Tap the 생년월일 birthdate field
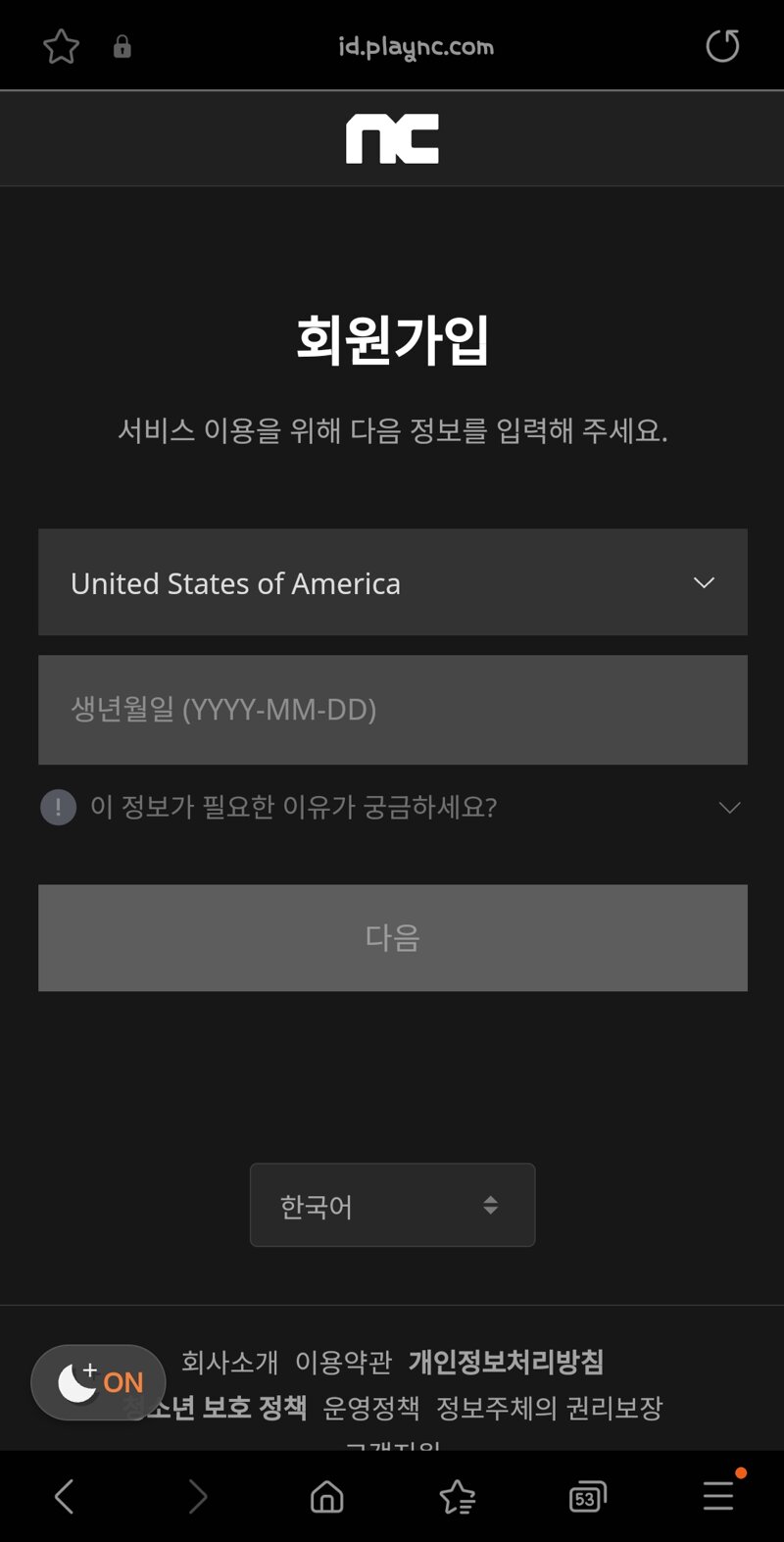Image resolution: width=784 pixels, height=1542 pixels. pos(392,710)
